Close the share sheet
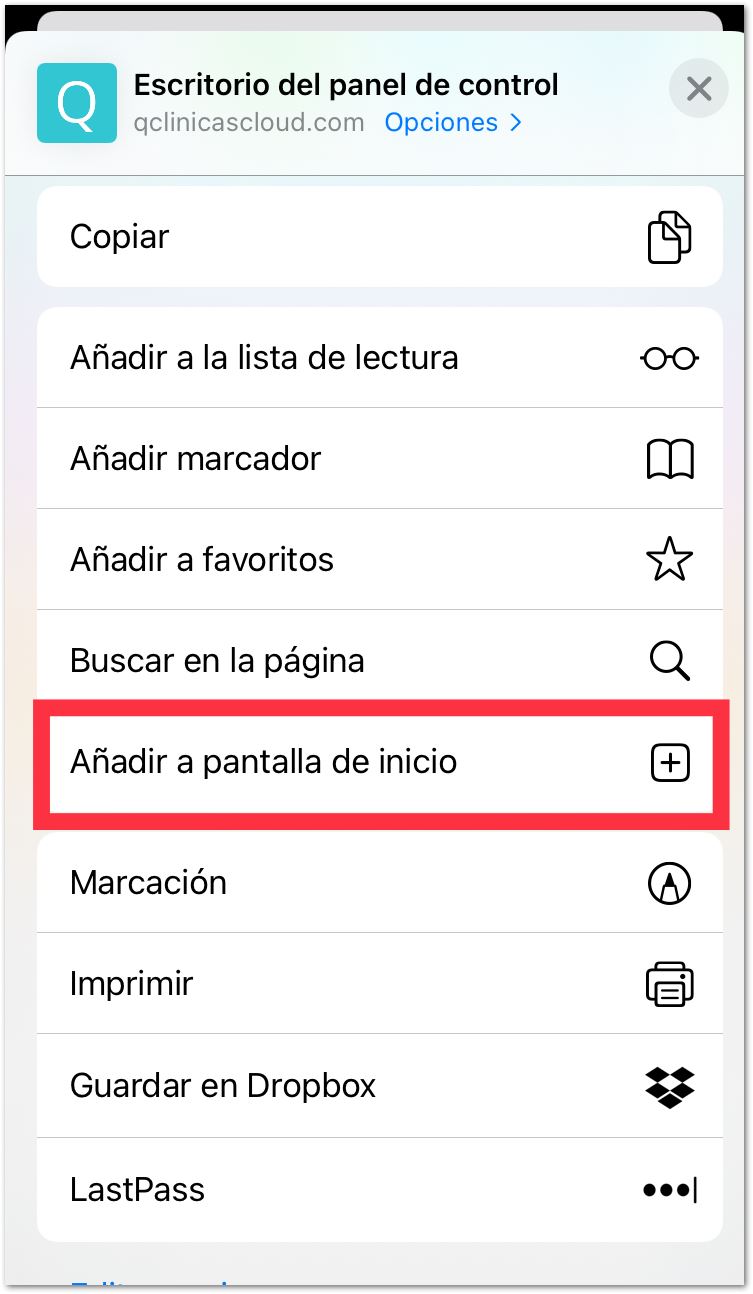753x1294 pixels. click(x=698, y=89)
